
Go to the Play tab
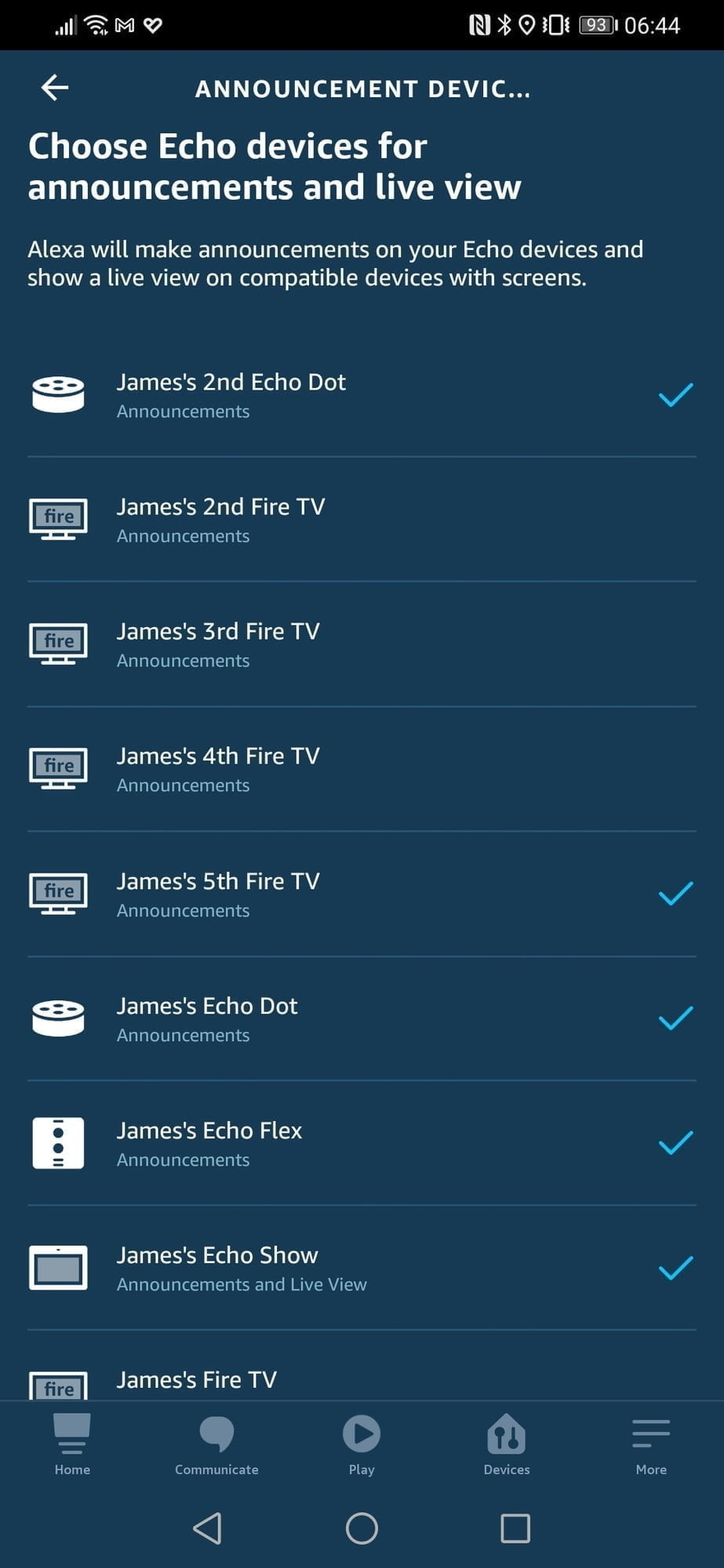coord(362,1444)
